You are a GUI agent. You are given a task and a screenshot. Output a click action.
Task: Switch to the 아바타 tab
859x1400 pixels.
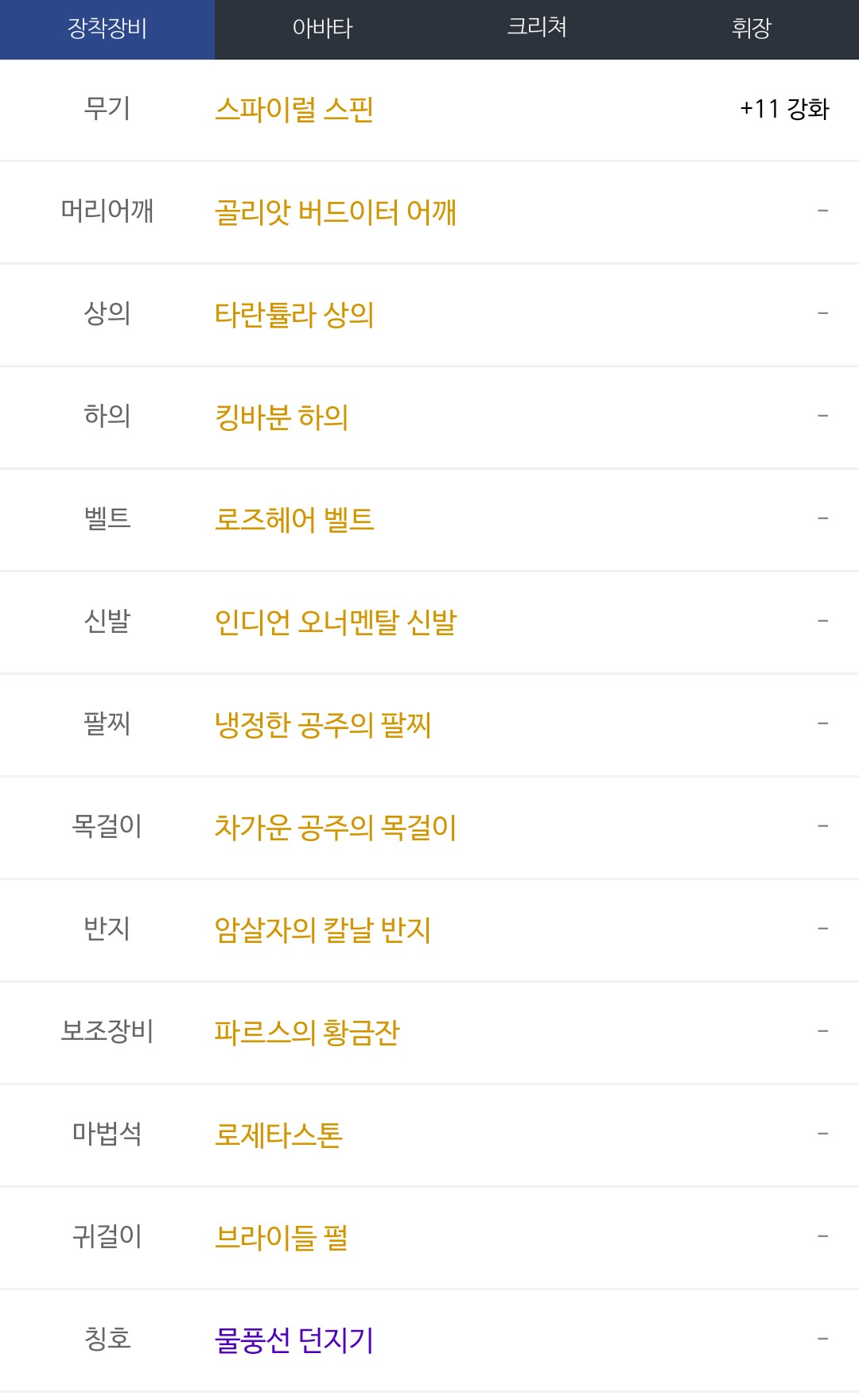pyautogui.click(x=322, y=29)
